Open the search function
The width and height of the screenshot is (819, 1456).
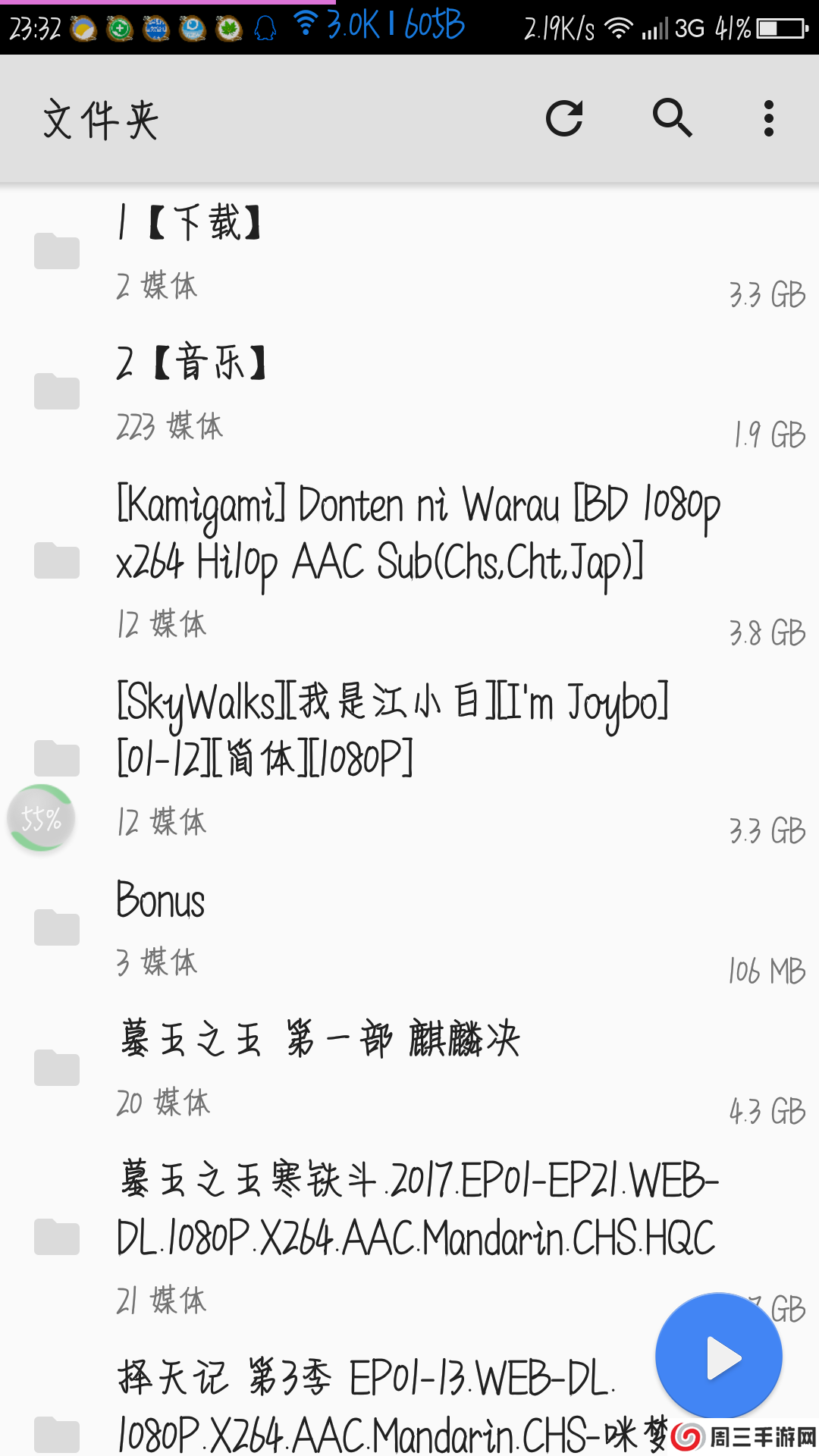pyautogui.click(x=673, y=119)
